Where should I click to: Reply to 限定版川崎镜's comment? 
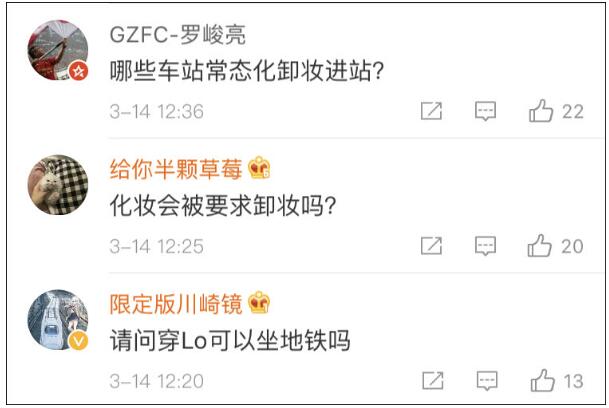pyautogui.click(x=485, y=380)
